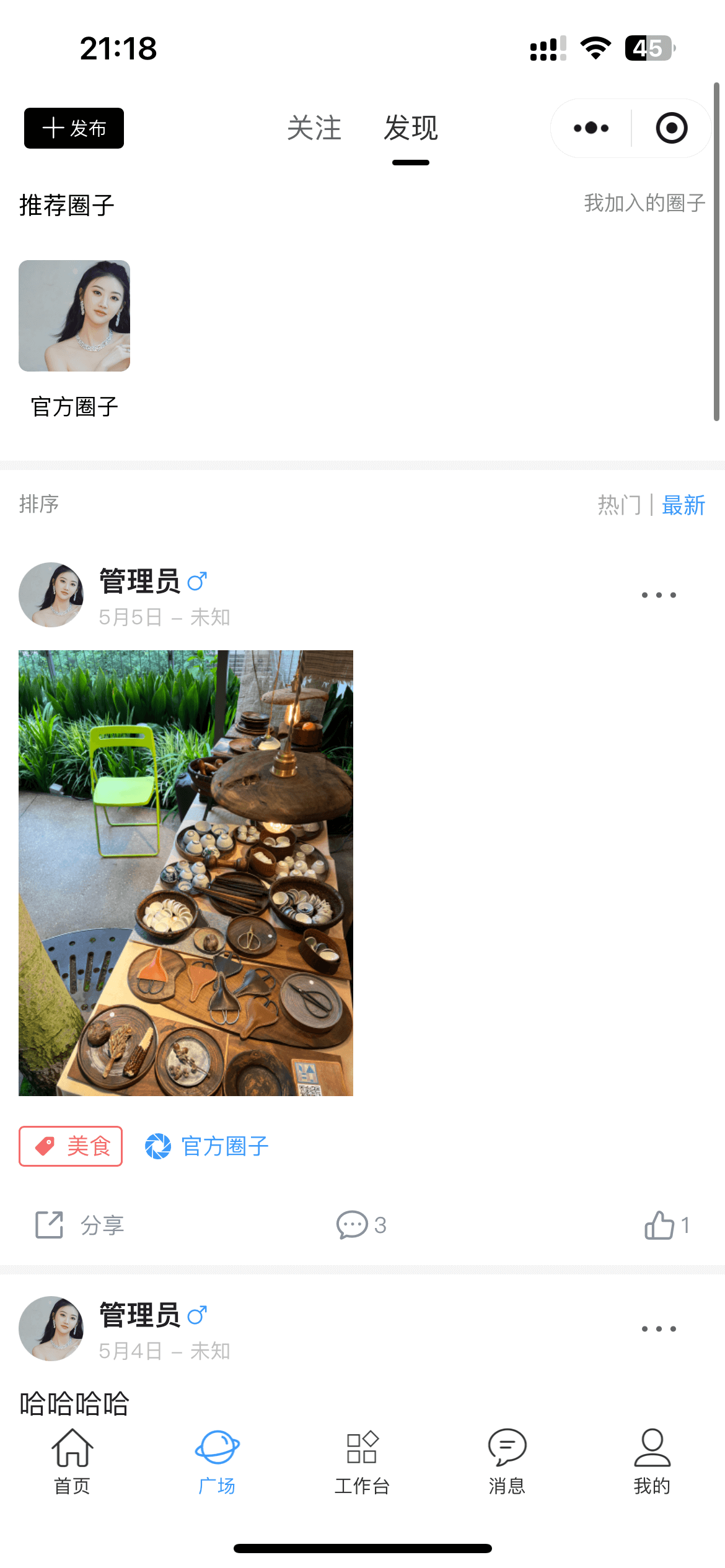Viewport: 725px width, 1568px height.
Task: Open the 官方圈子 link under the post
Action: [x=207, y=1146]
